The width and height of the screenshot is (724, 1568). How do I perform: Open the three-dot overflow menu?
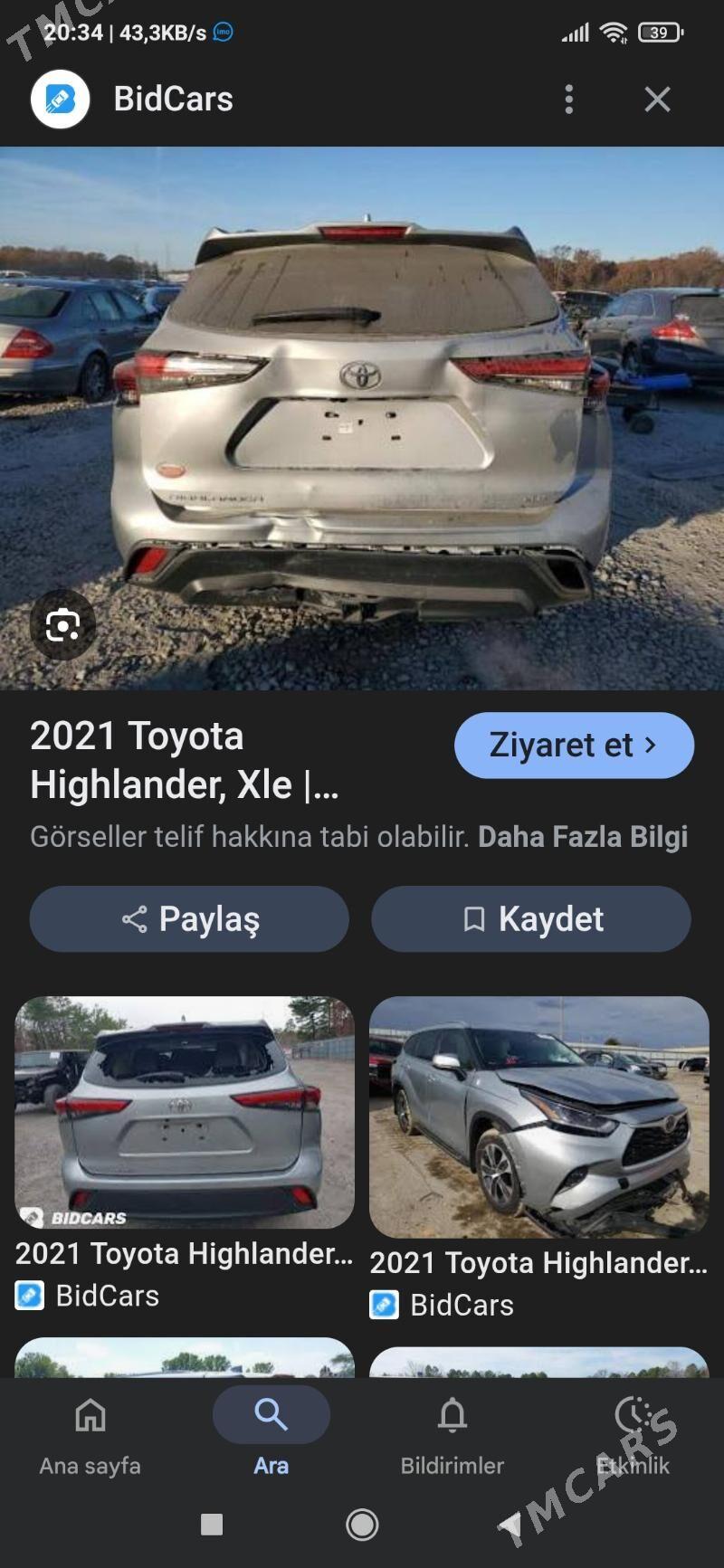pos(569,100)
